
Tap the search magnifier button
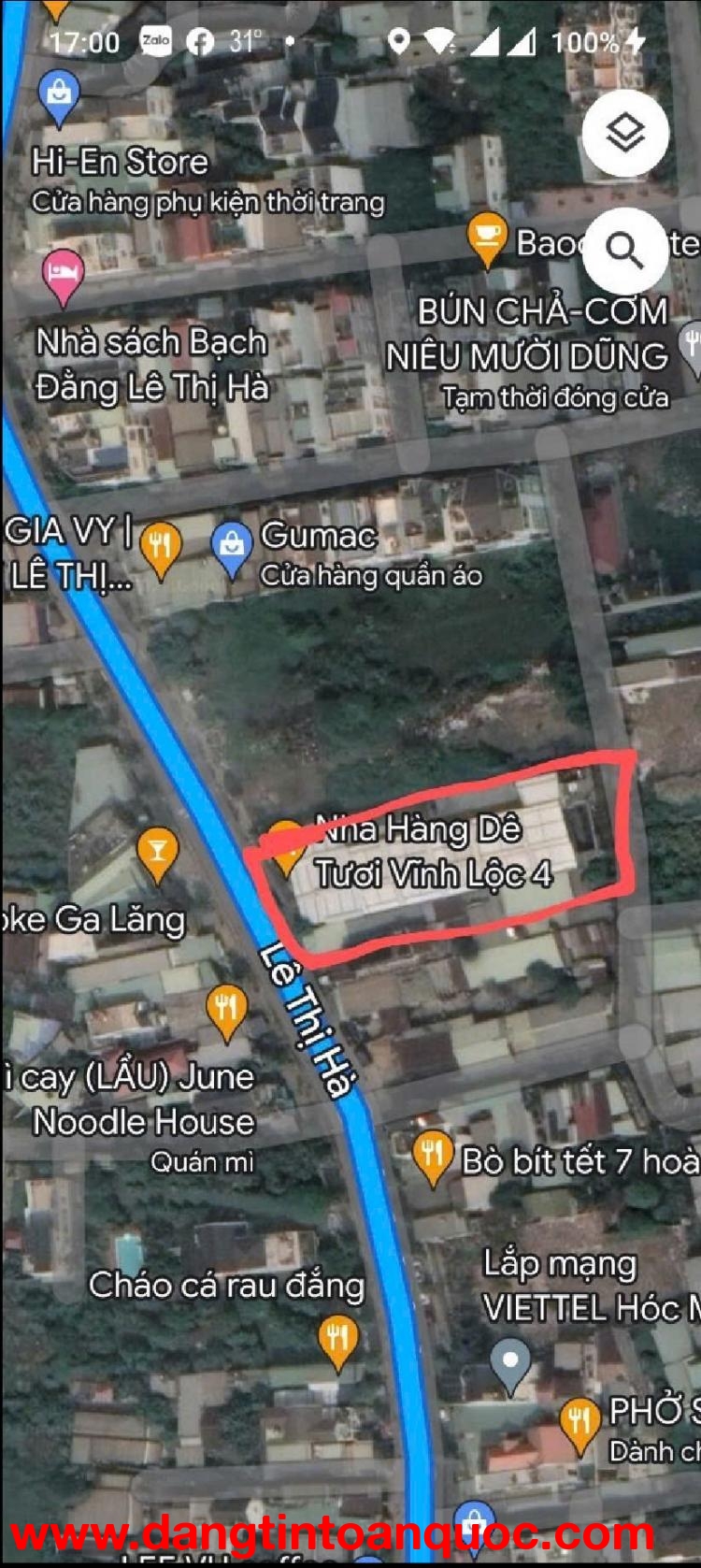(624, 251)
